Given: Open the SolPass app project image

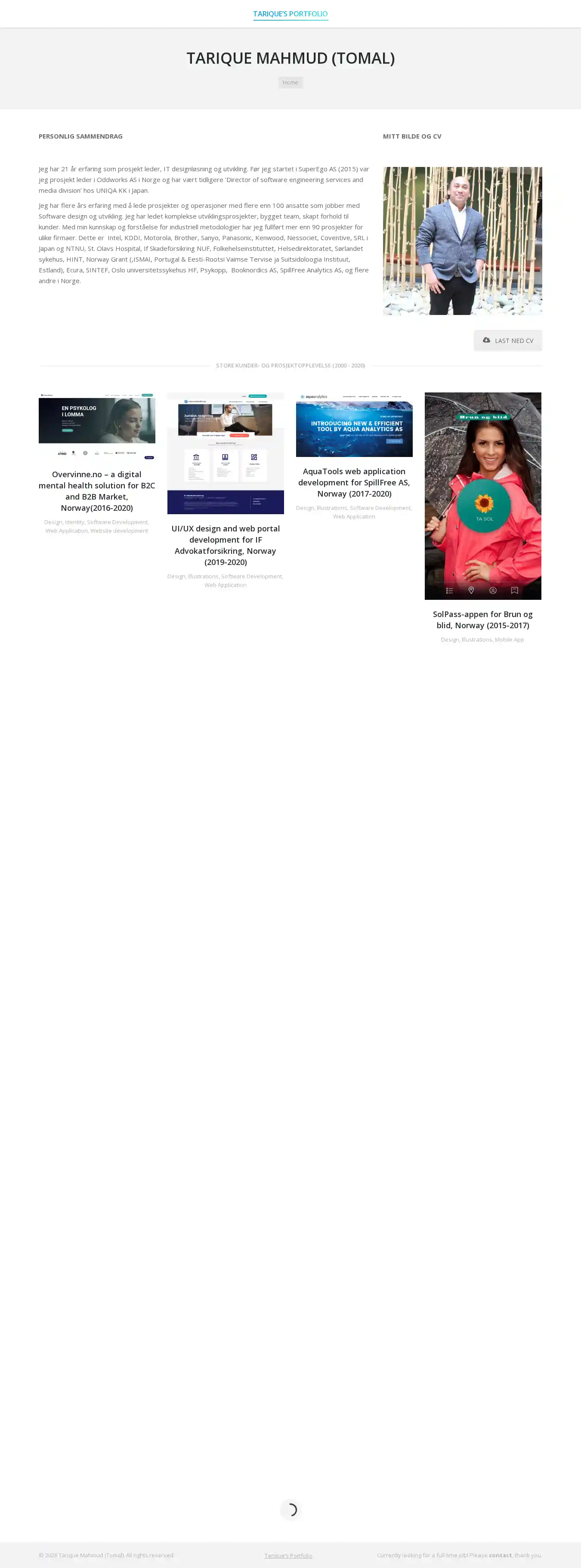Looking at the screenshot, I should [482, 495].
